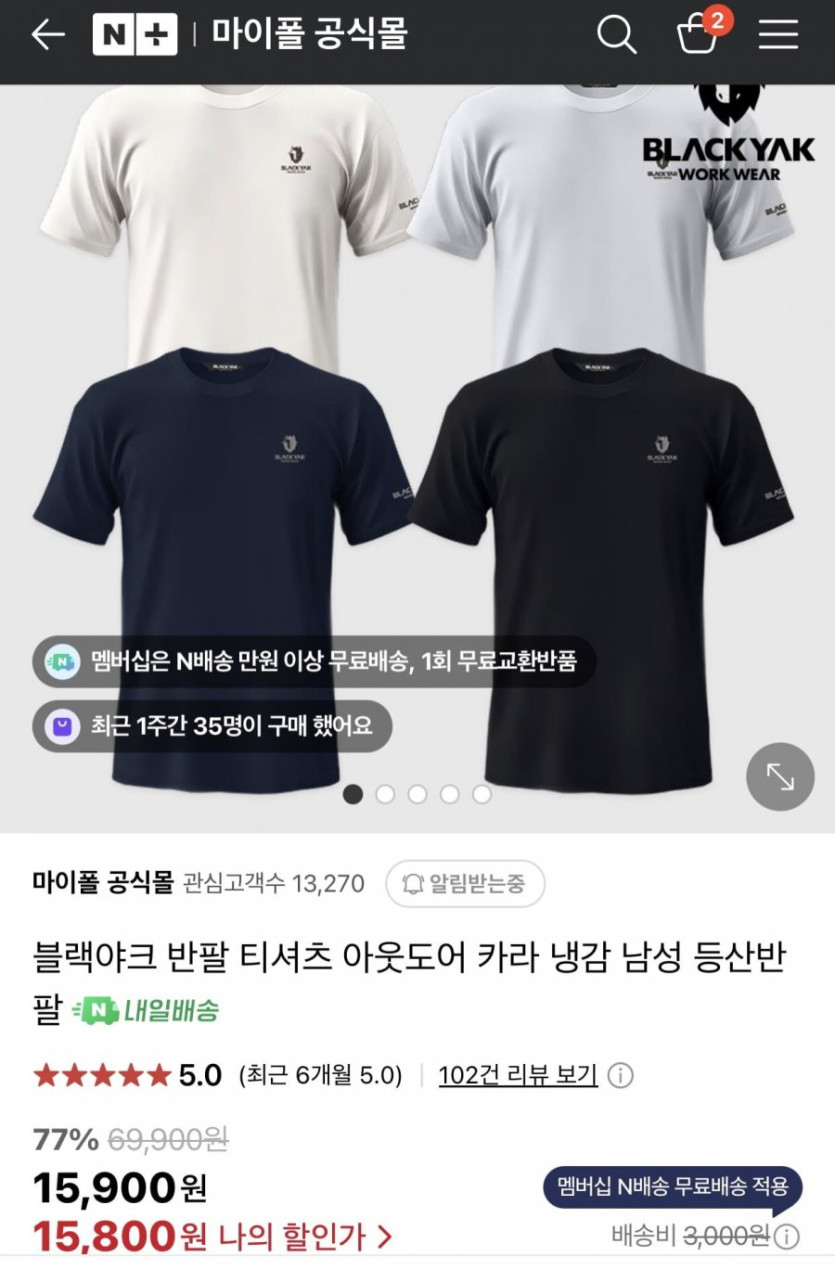835x1269 pixels.
Task: Expand the product image to fullscreen
Action: click(780, 776)
